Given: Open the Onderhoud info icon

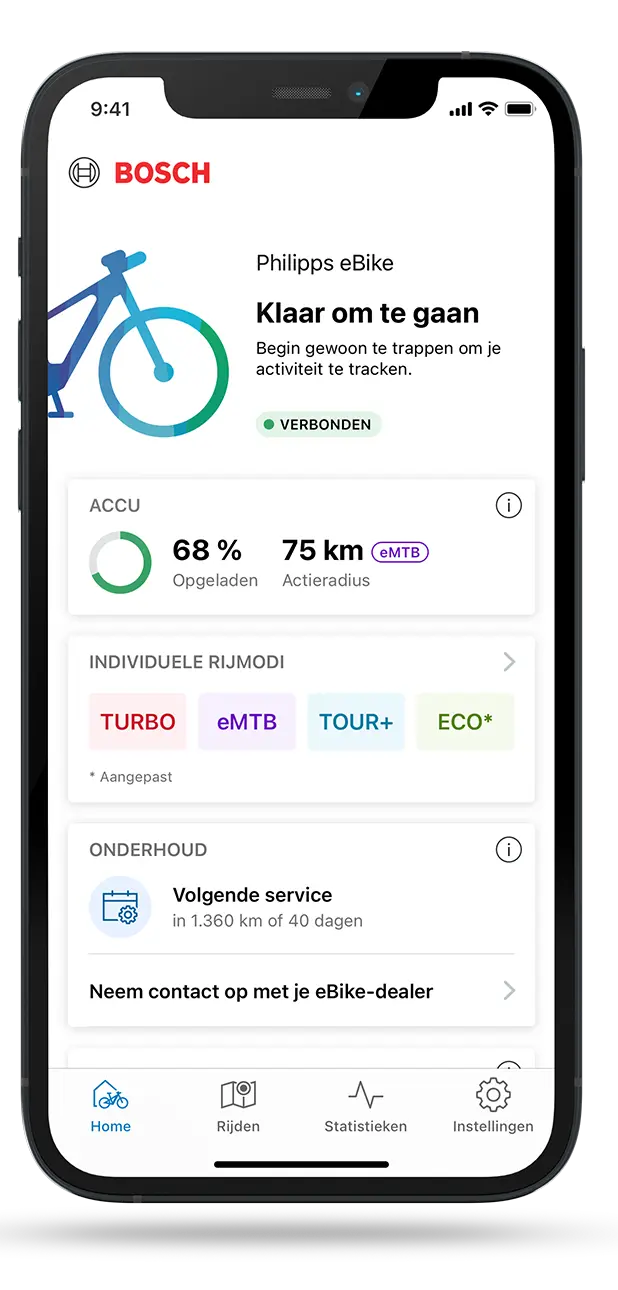Looking at the screenshot, I should click(508, 850).
